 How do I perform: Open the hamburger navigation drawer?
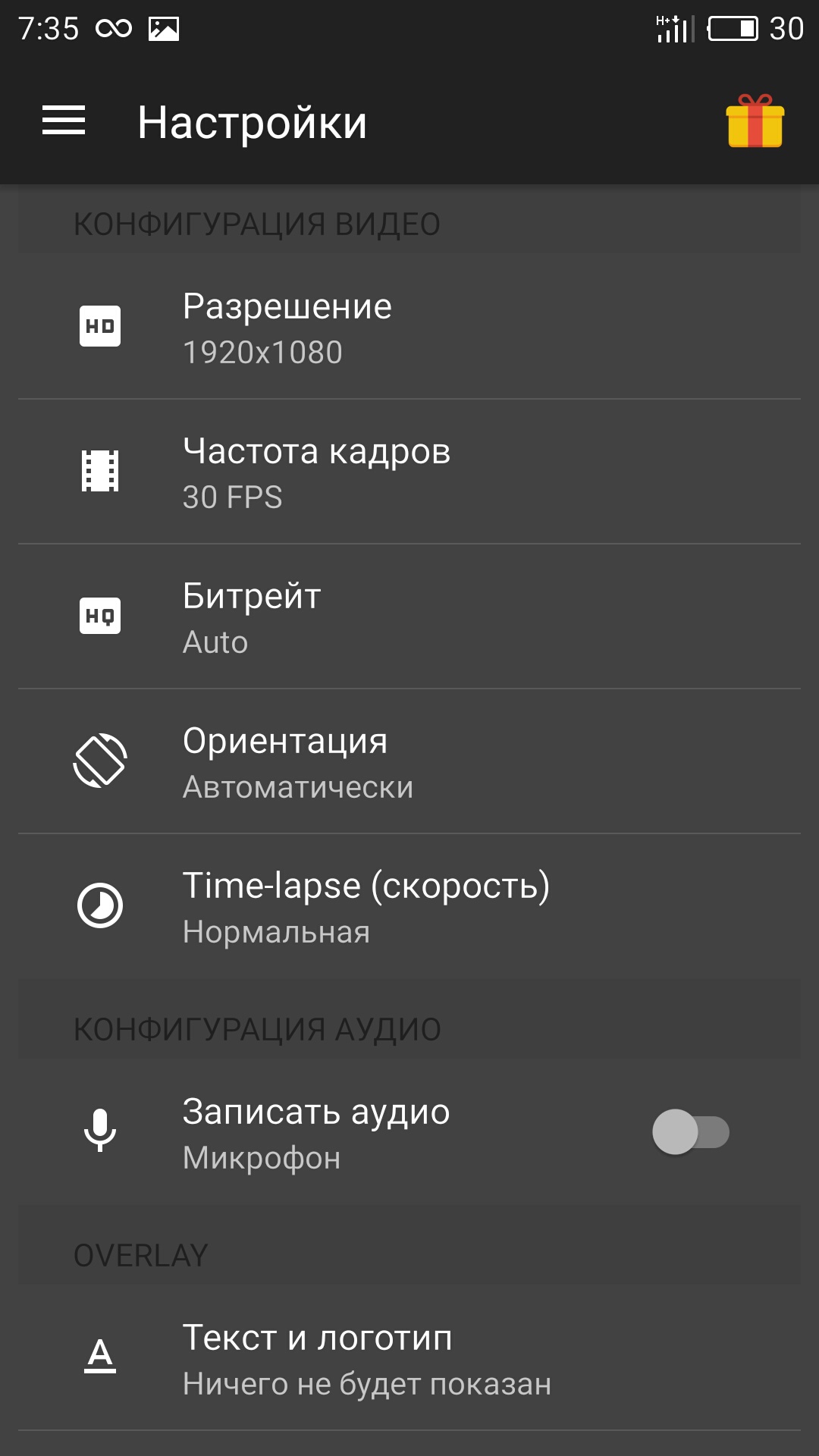(64, 121)
